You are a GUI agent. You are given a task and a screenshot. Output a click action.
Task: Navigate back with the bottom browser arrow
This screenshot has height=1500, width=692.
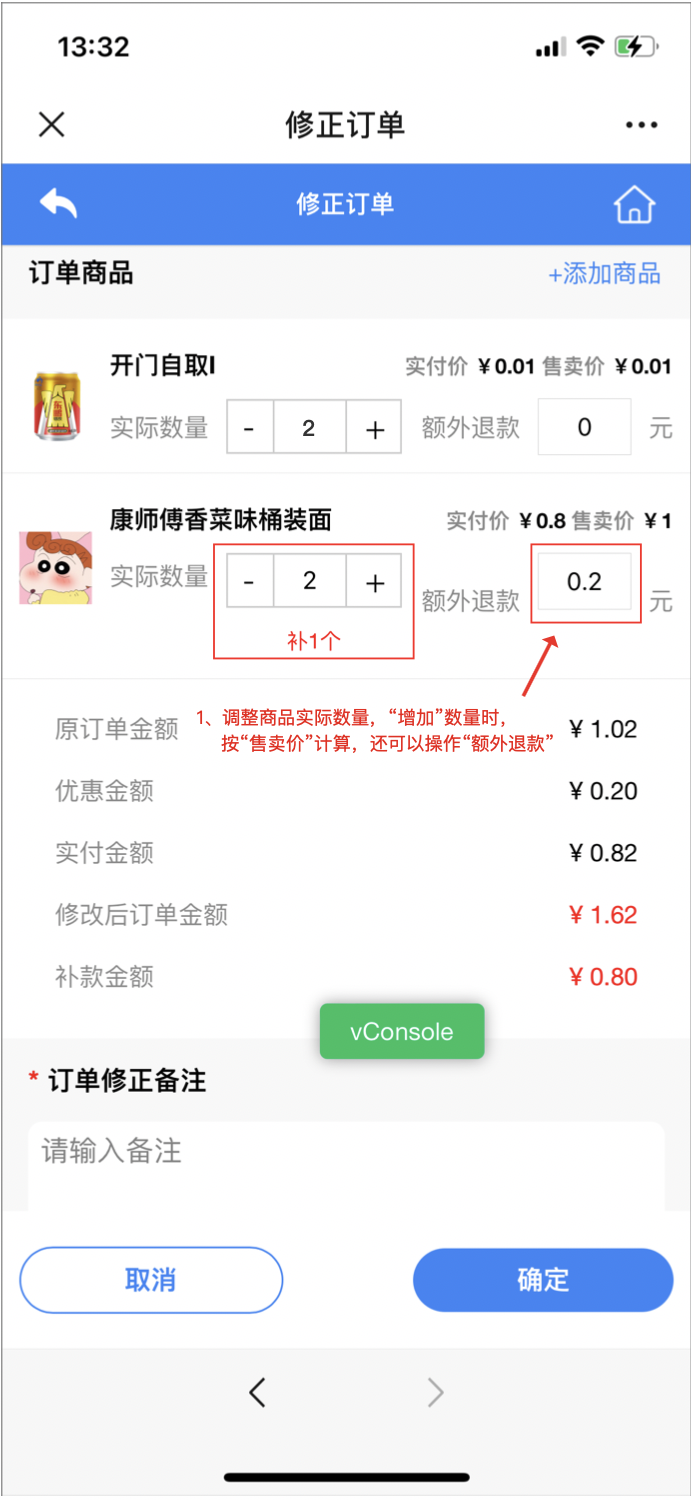coord(257,1392)
